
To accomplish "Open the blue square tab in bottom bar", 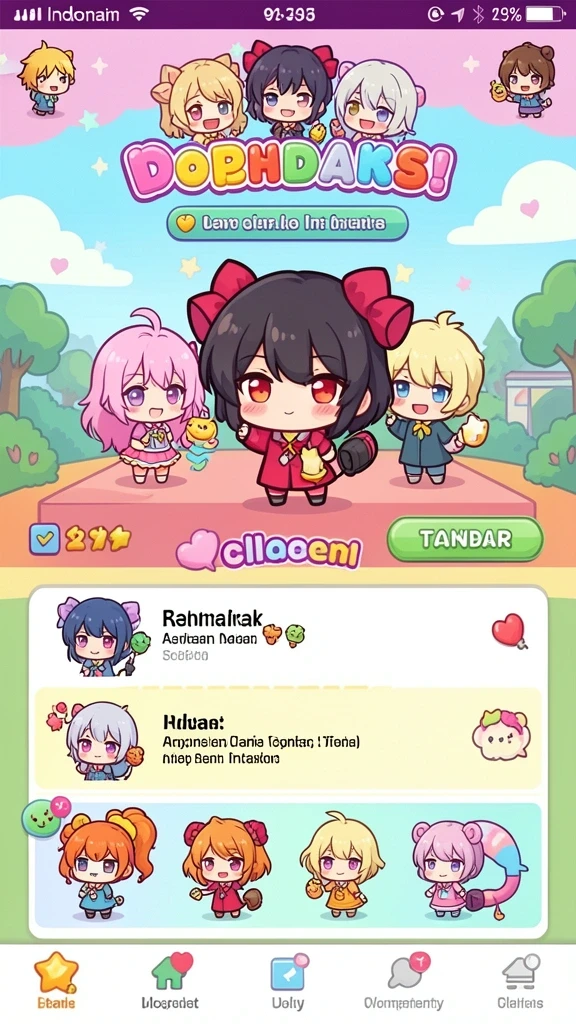I will coord(288,980).
